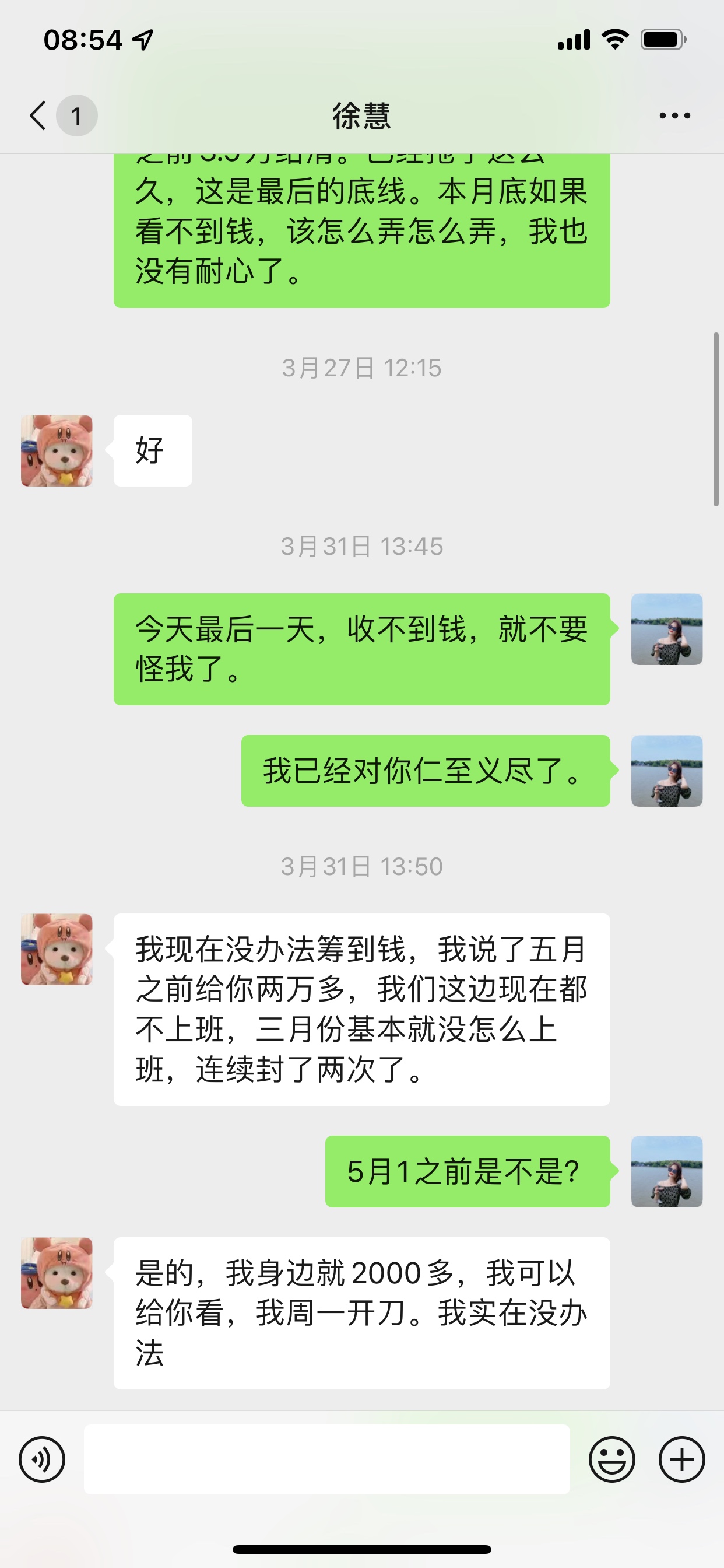Switch to voice message input
Viewport: 724px width, 1568px height.
coord(41,1459)
